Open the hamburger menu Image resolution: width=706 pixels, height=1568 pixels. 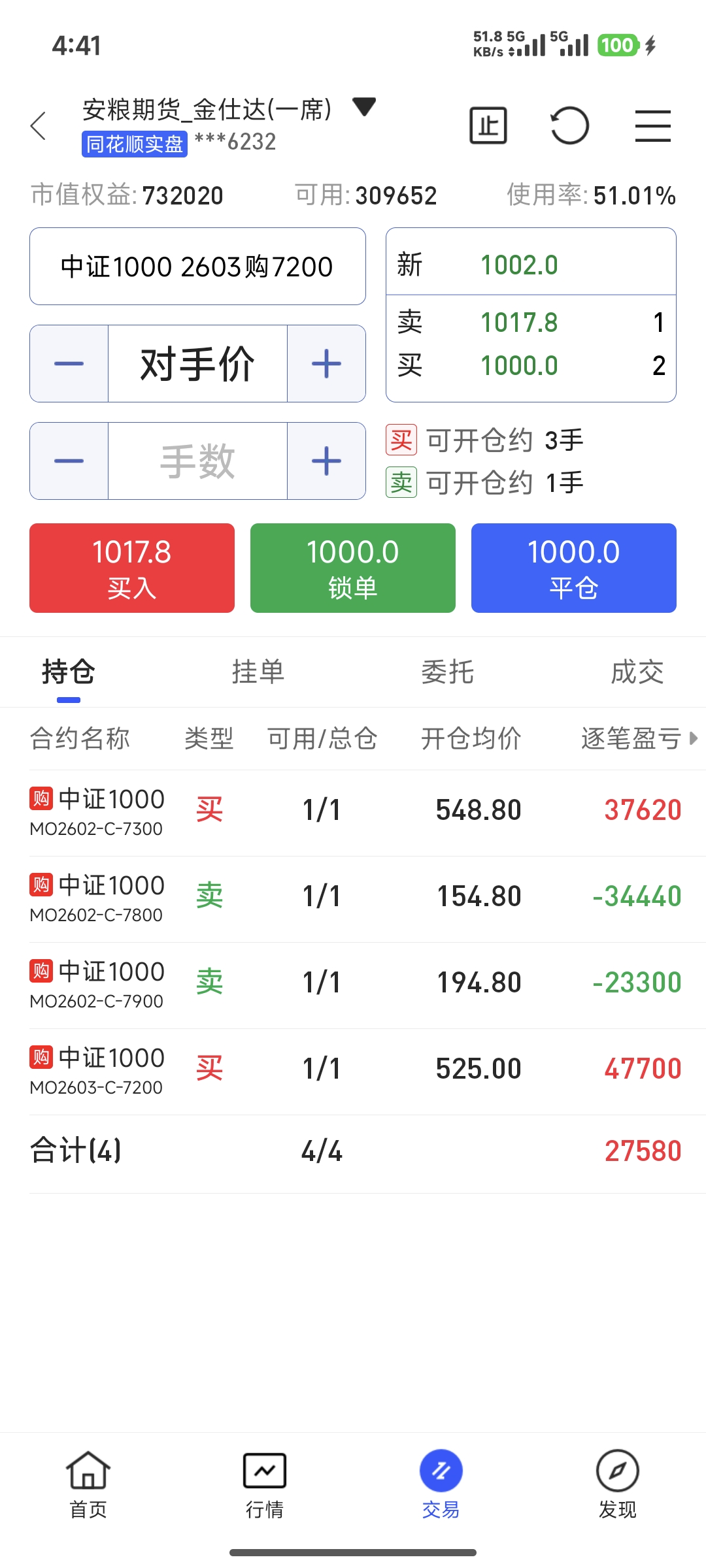pyautogui.click(x=652, y=125)
